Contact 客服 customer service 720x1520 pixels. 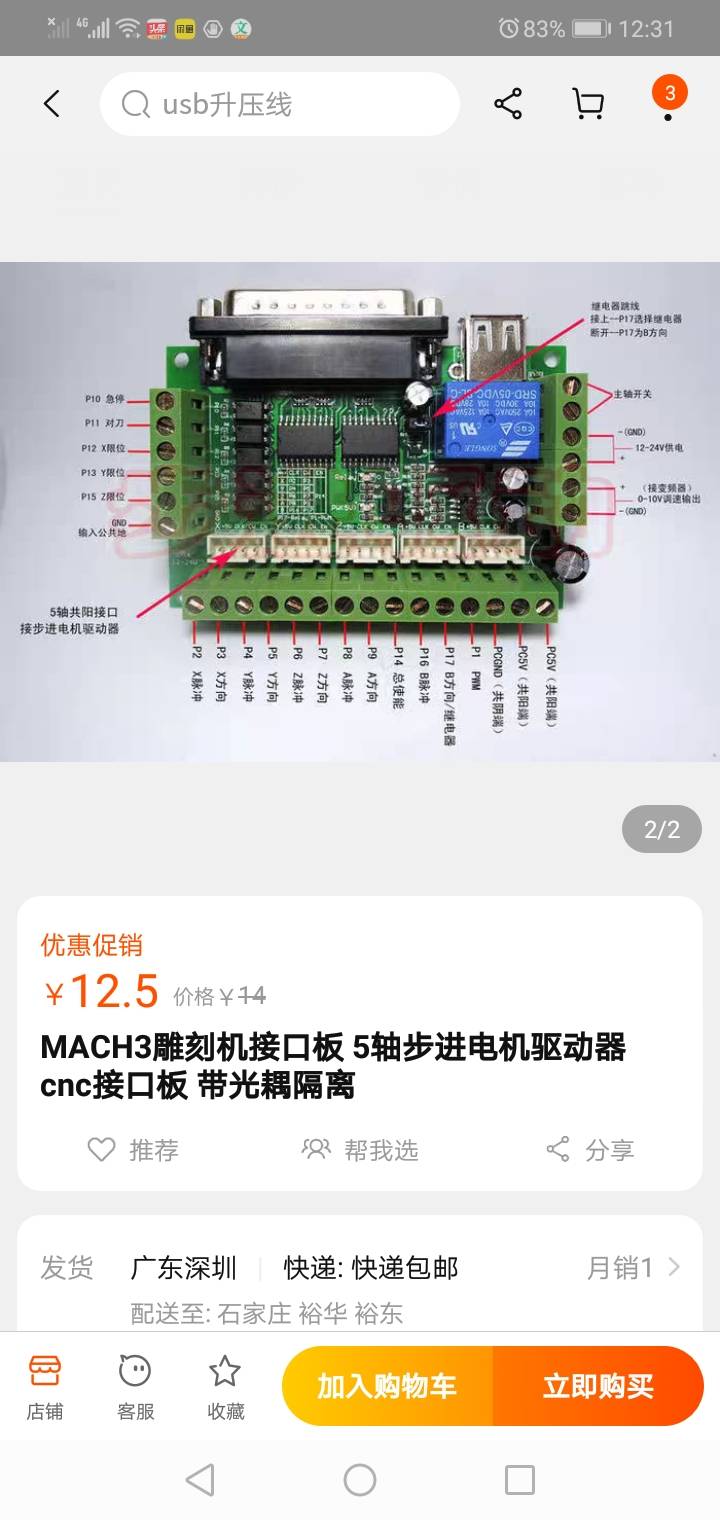(135, 1386)
